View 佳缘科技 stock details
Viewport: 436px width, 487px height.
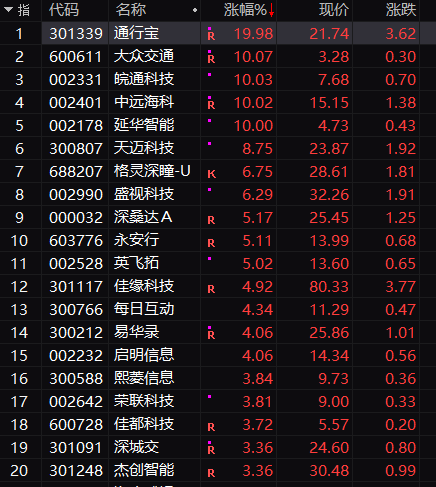point(218,286)
